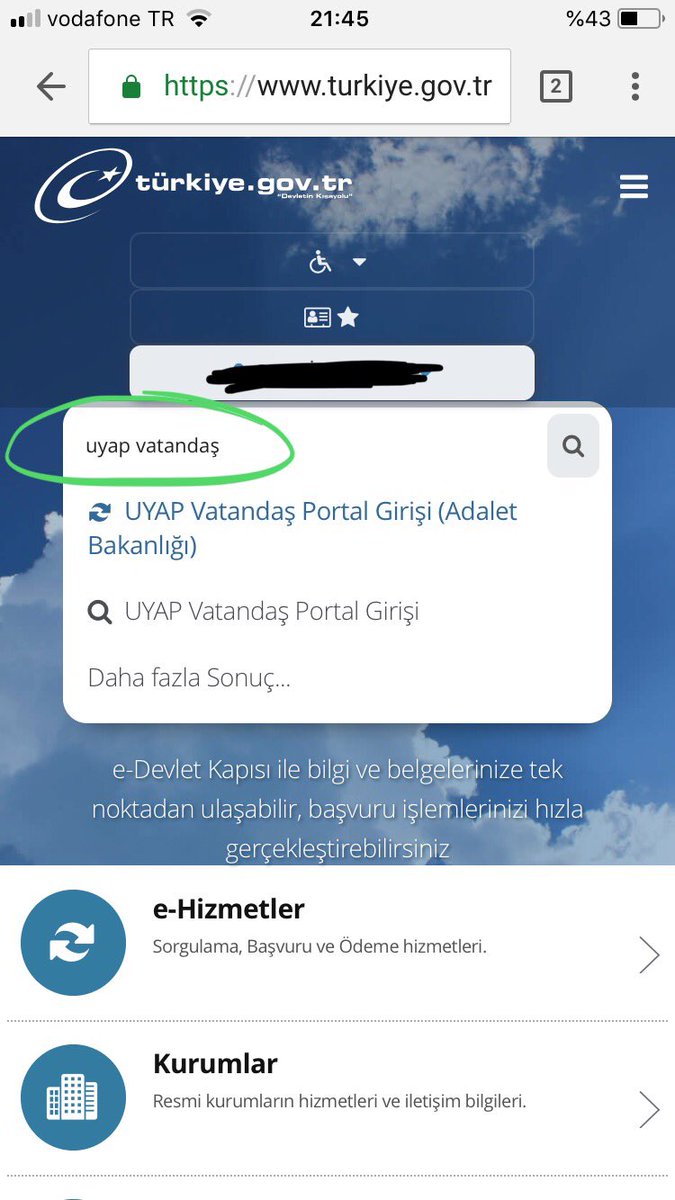Open the browser overflow menu

[x=635, y=87]
